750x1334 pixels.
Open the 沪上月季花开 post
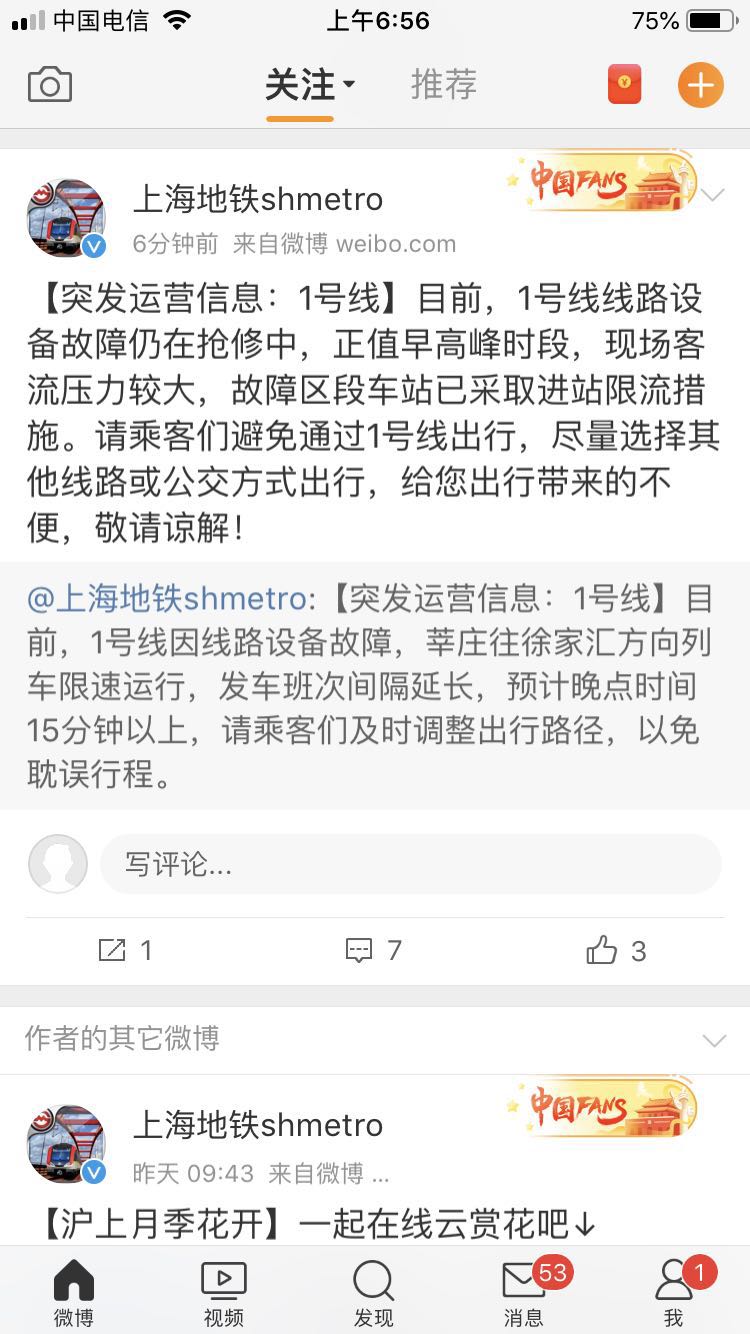[x=320, y=1223]
